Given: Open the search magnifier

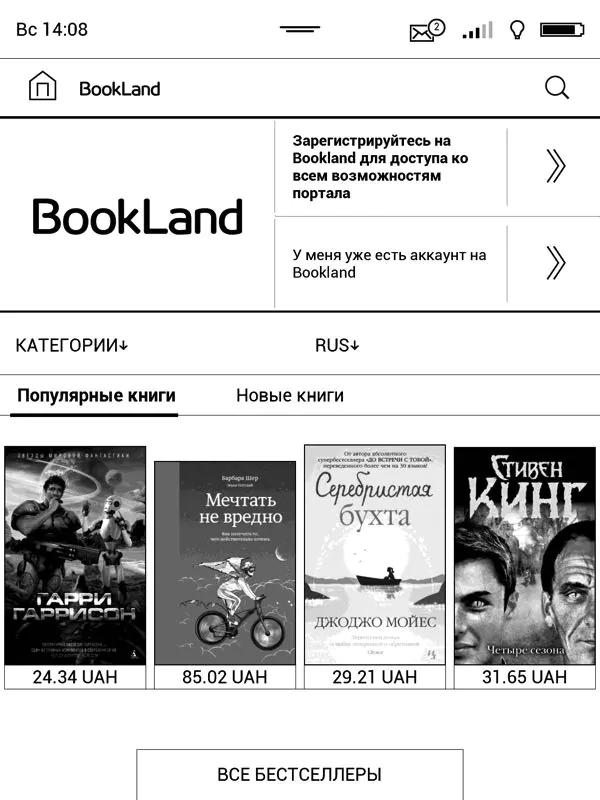Looking at the screenshot, I should pos(557,87).
